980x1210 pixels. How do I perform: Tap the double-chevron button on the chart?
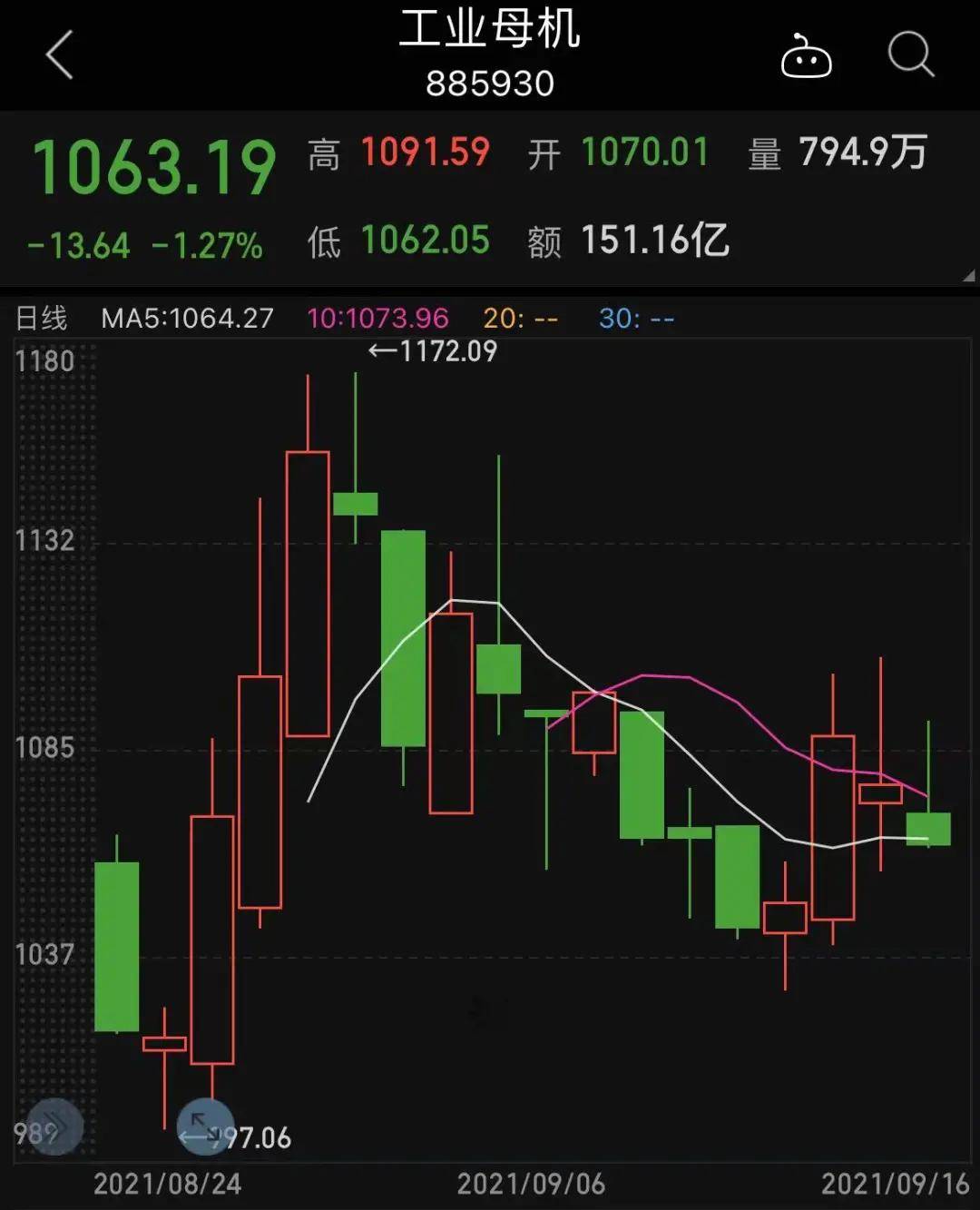point(54,1126)
